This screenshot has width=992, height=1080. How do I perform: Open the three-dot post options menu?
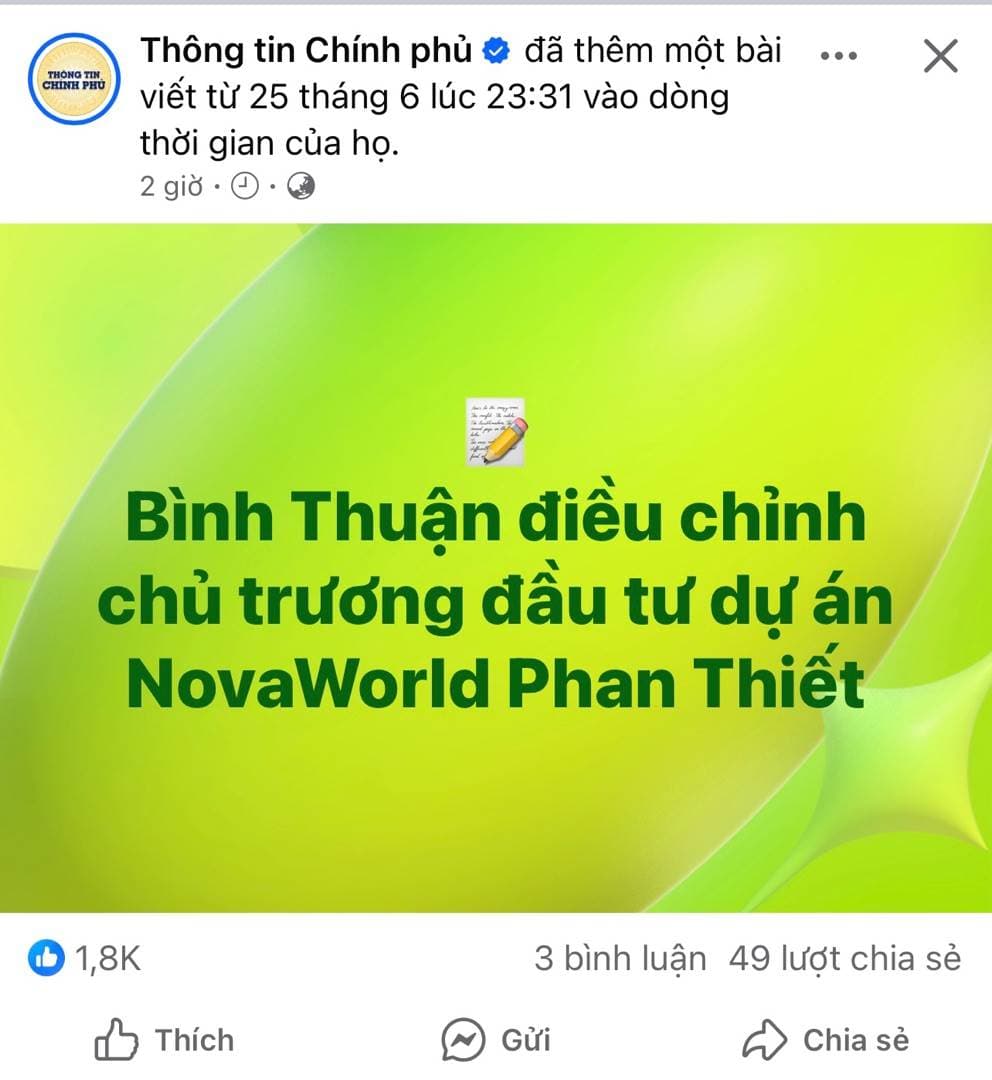838,56
